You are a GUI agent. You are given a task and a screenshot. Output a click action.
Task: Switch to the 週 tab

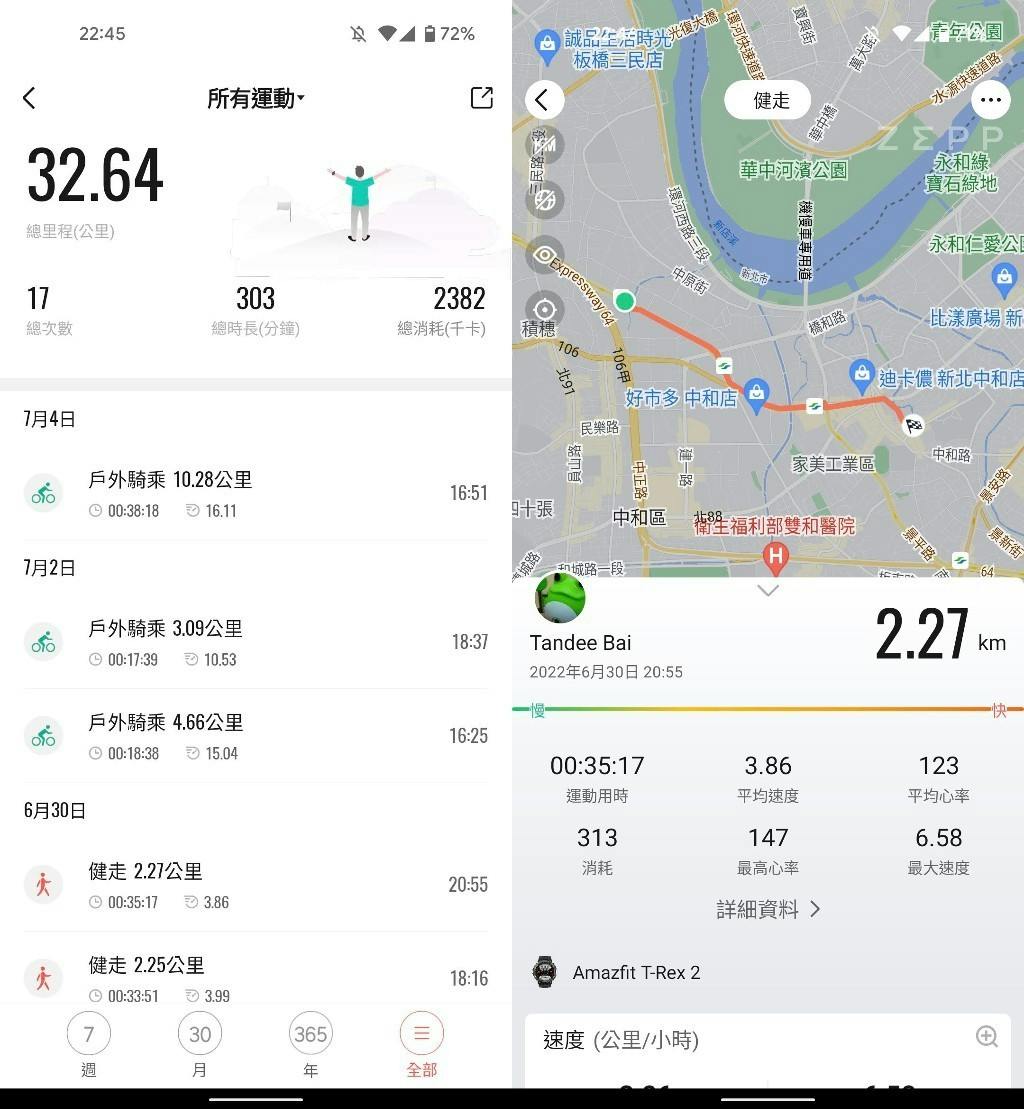click(x=89, y=1044)
